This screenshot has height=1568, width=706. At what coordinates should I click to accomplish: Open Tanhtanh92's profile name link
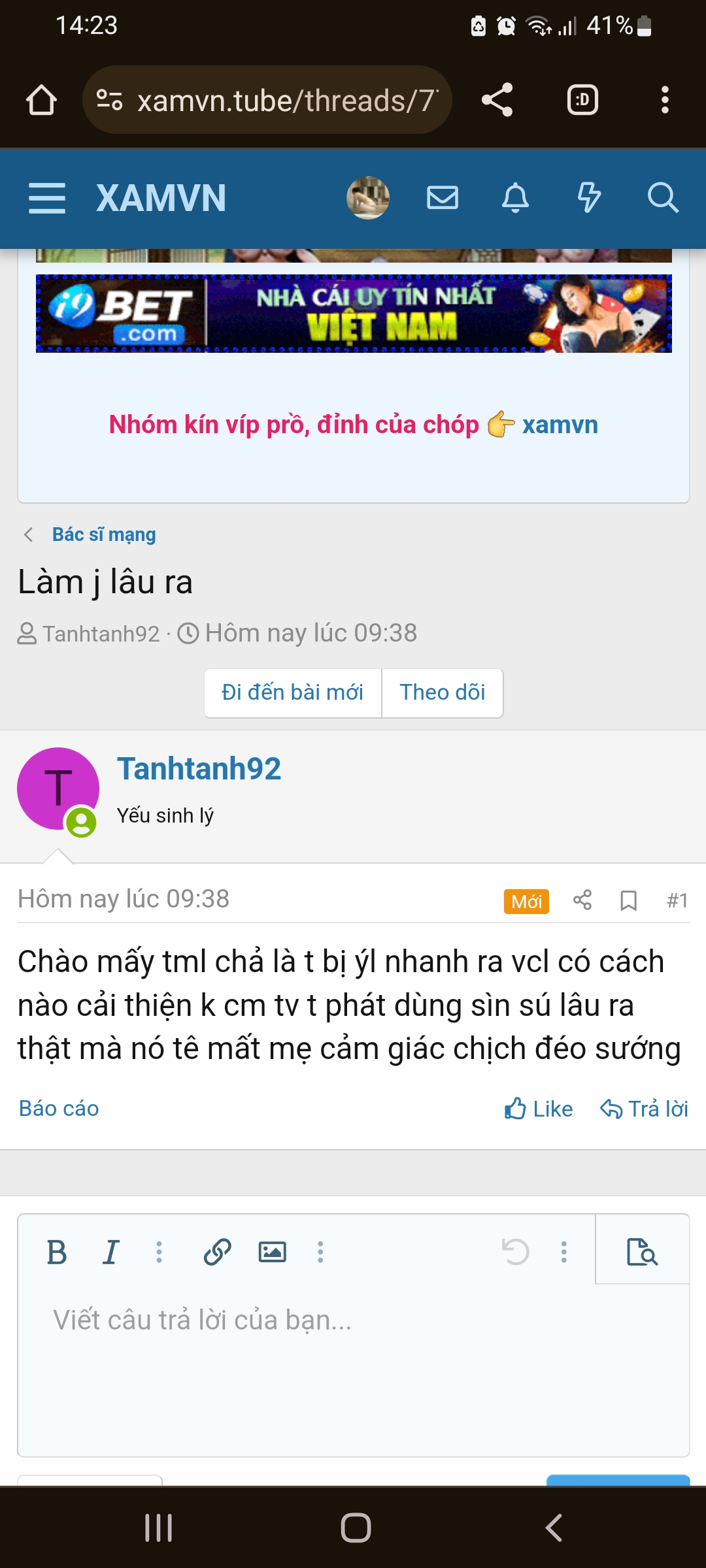tap(199, 769)
